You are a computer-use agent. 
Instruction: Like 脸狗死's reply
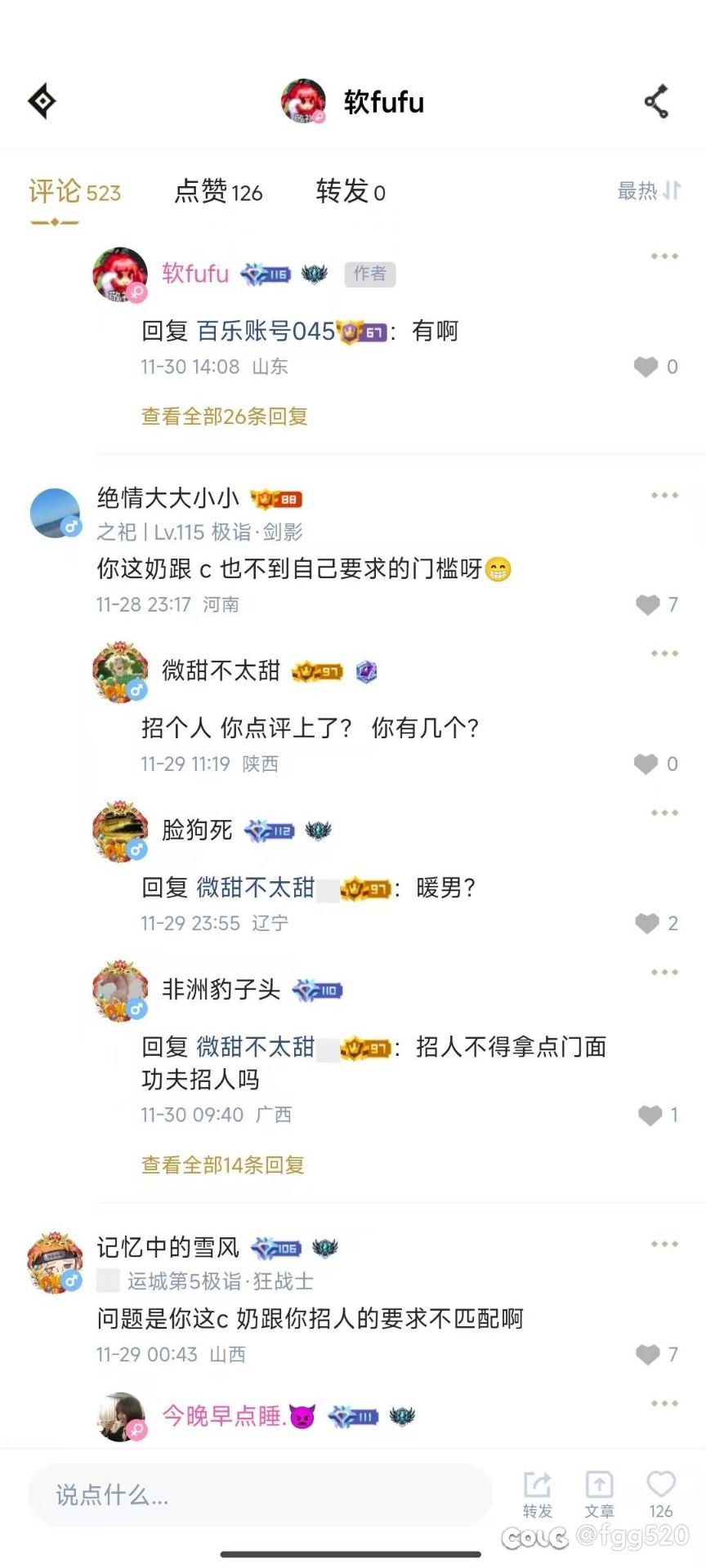[647, 923]
